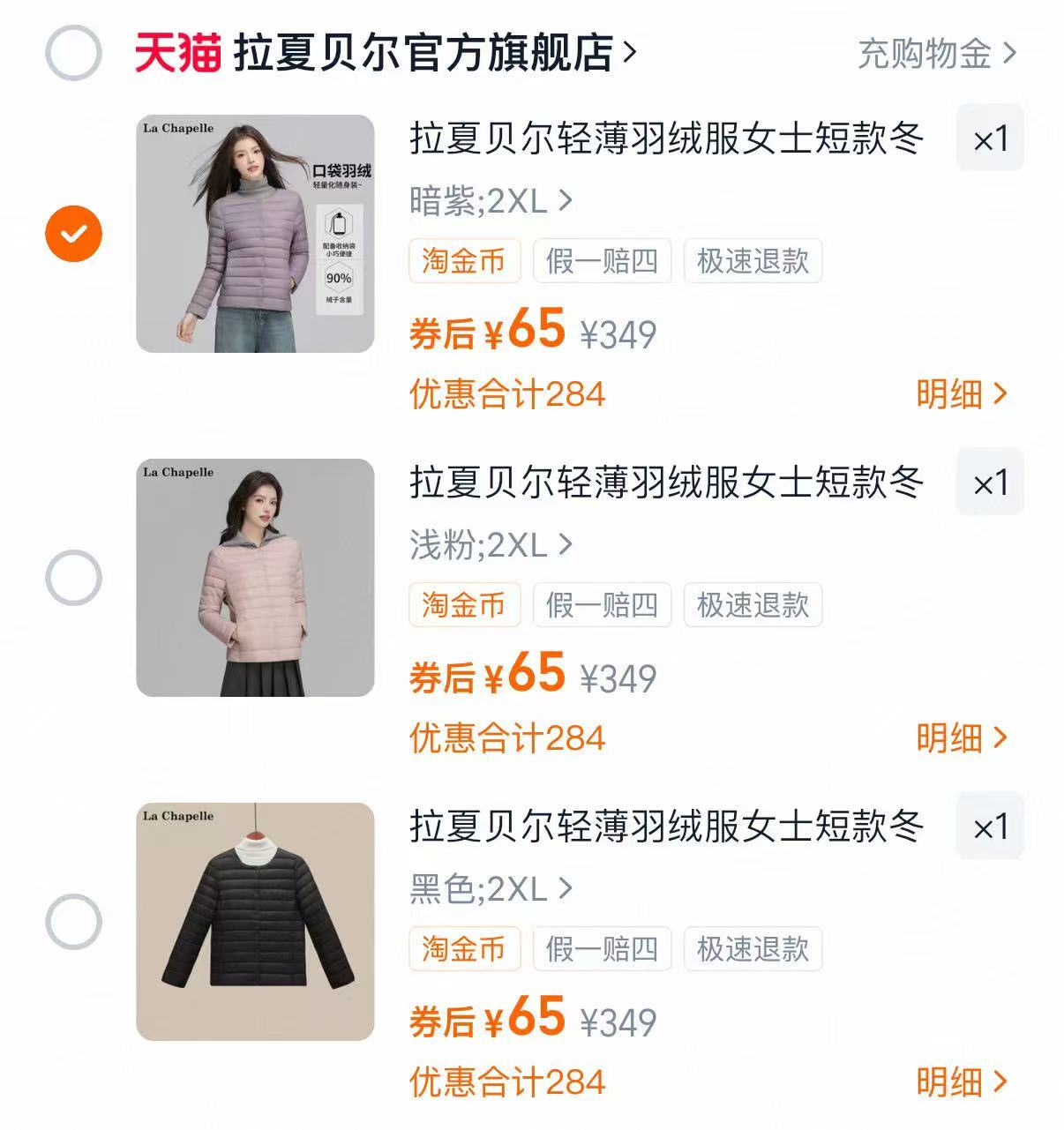Select the 浅粉 down jacket item
Viewport: 1064px width, 1130px height.
coord(73,578)
